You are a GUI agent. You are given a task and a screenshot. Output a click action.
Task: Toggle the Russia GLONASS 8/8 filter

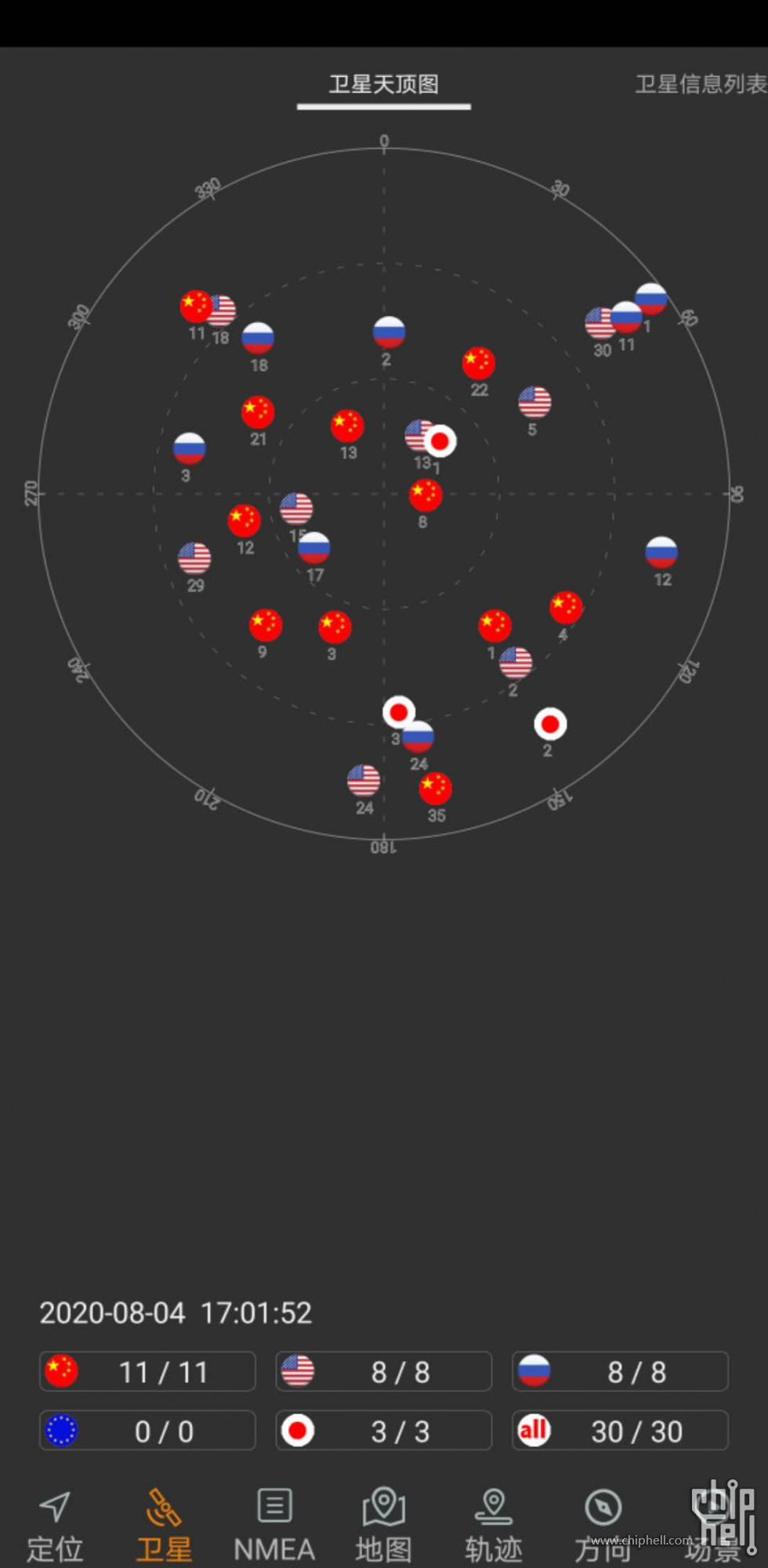click(620, 1371)
